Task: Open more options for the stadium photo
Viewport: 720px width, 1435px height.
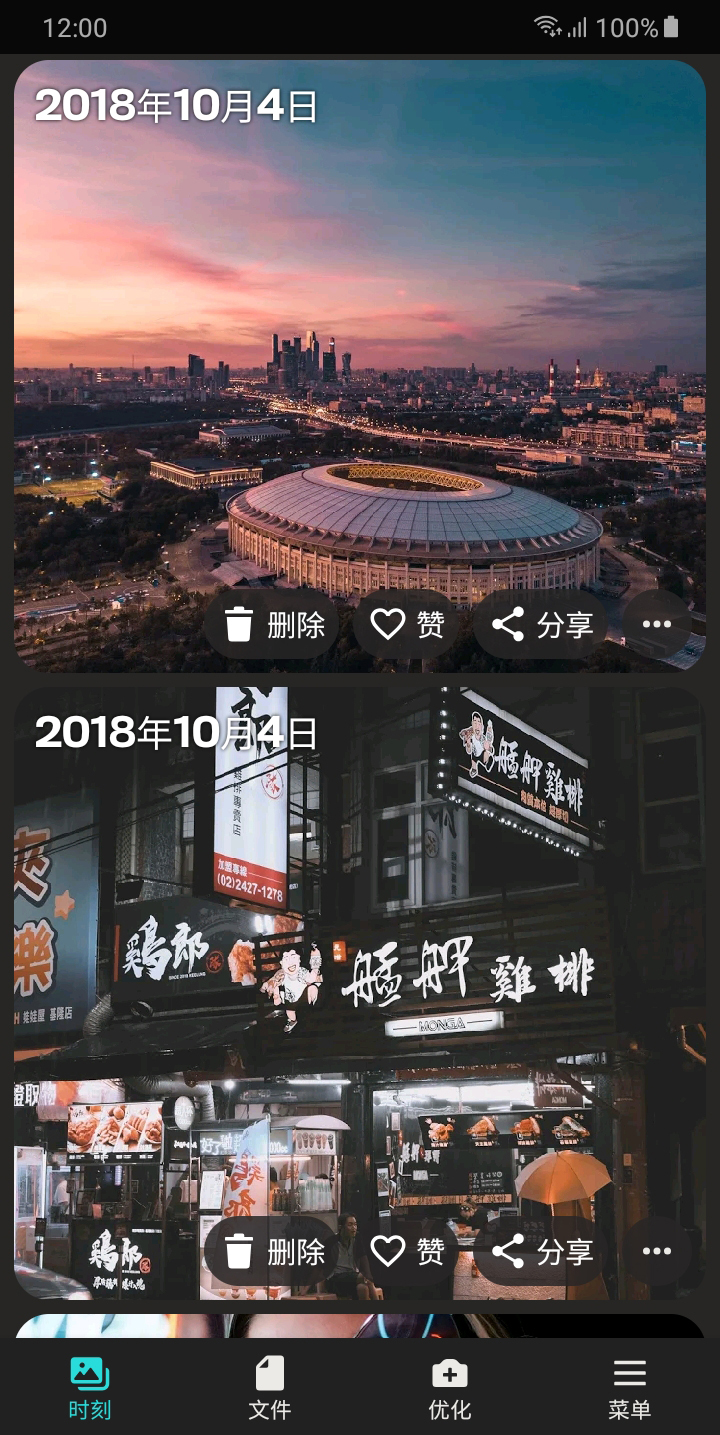Action: click(x=657, y=625)
